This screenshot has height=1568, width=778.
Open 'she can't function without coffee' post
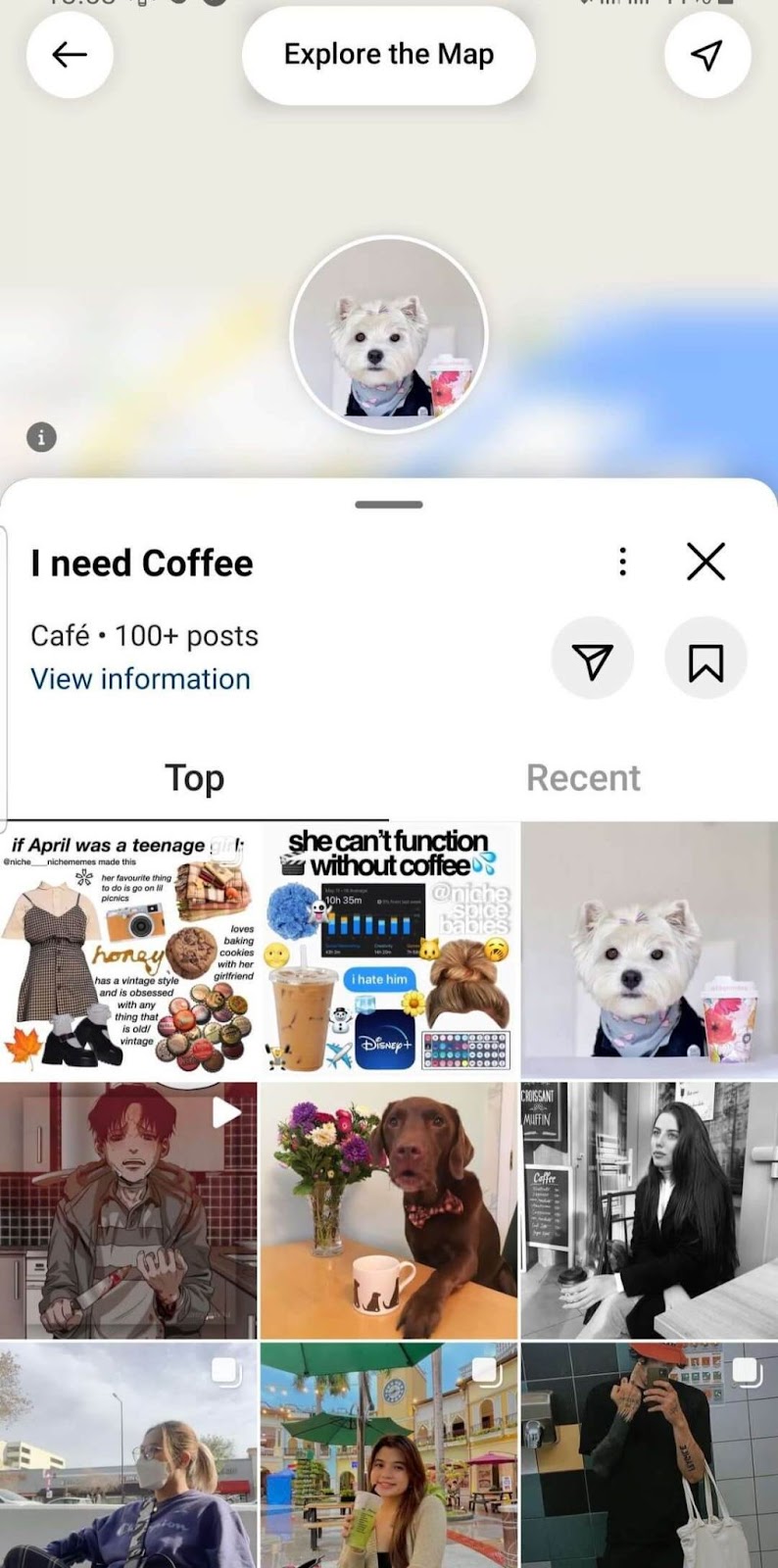(389, 951)
